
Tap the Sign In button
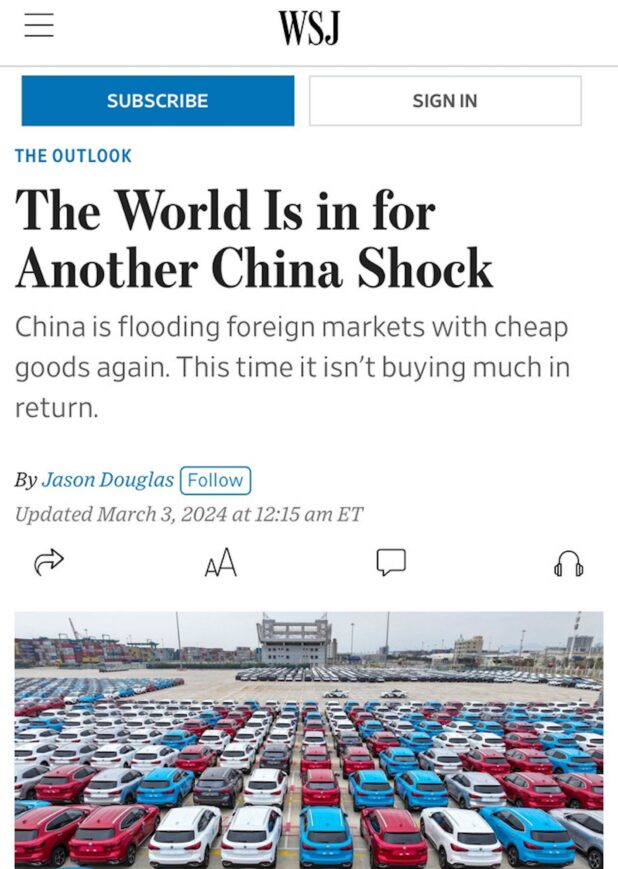445,101
